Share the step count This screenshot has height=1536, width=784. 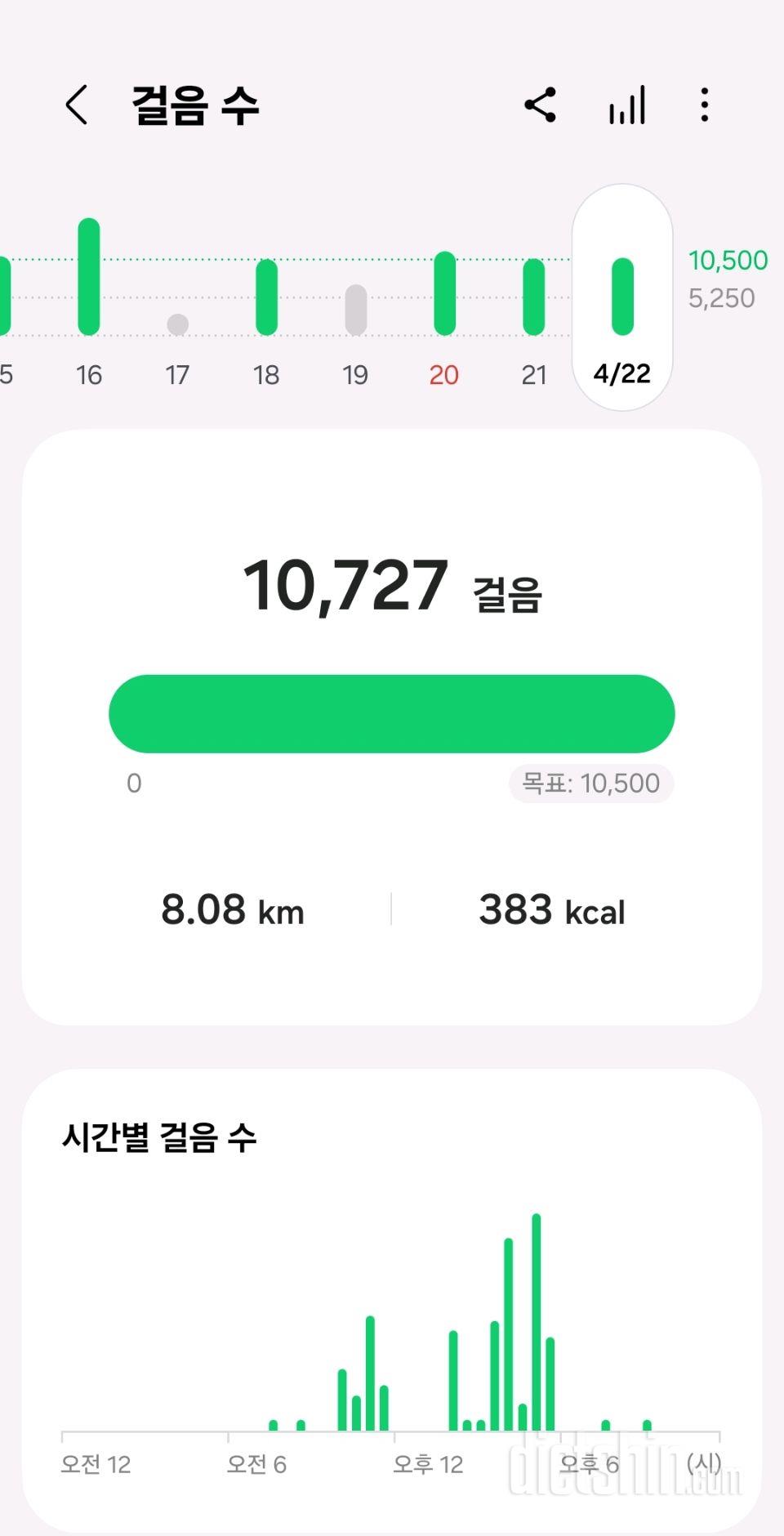click(x=540, y=105)
